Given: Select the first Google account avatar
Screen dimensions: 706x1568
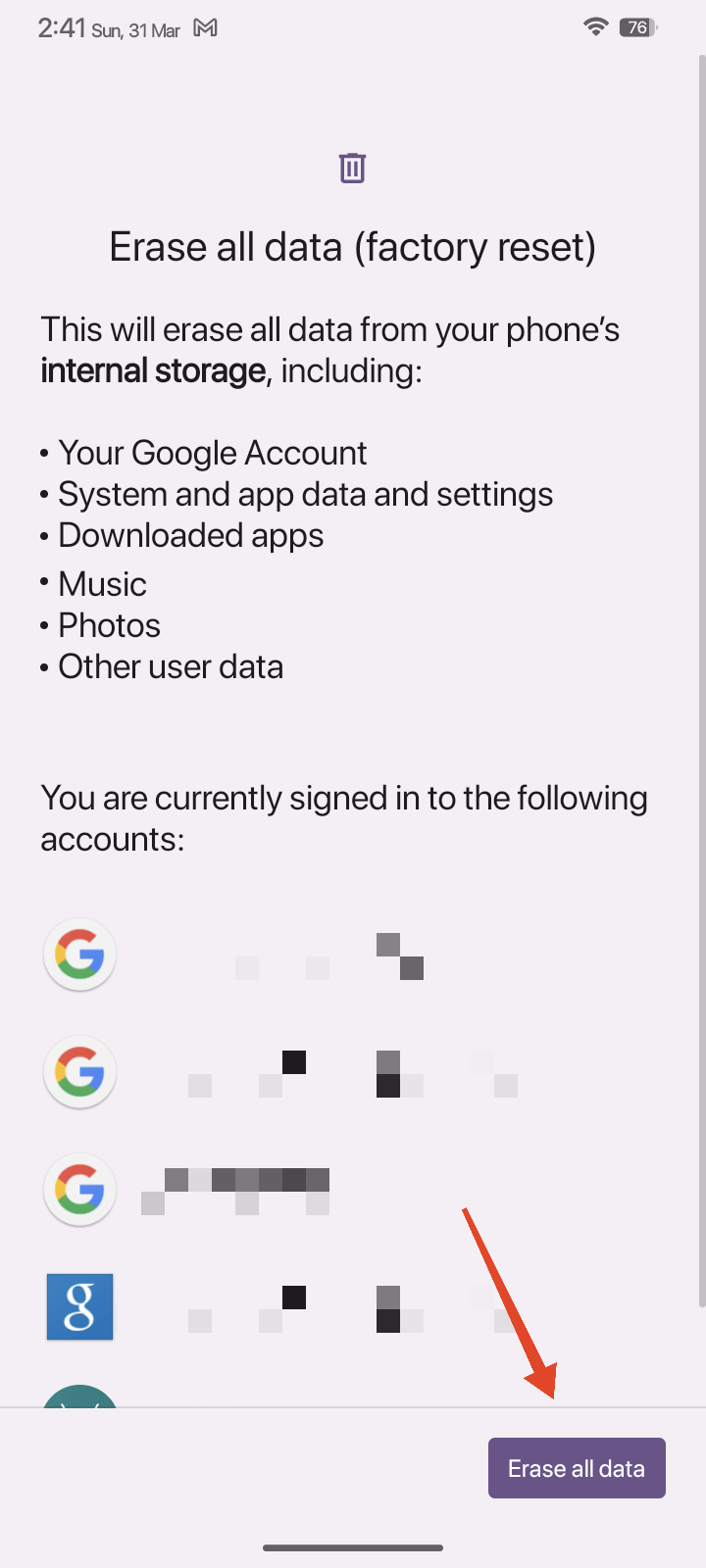Looking at the screenshot, I should [79, 954].
